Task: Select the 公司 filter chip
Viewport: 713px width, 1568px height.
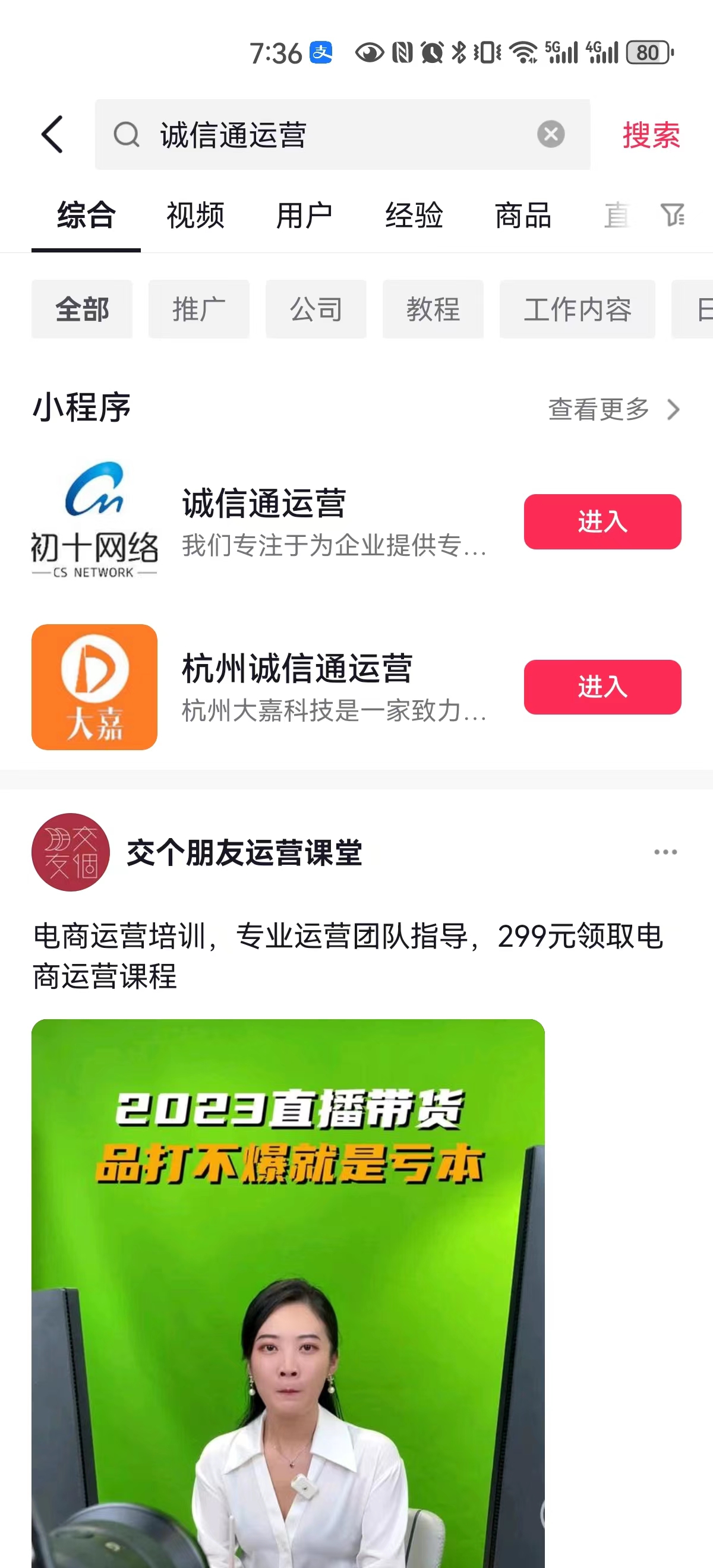Action: 316,309
